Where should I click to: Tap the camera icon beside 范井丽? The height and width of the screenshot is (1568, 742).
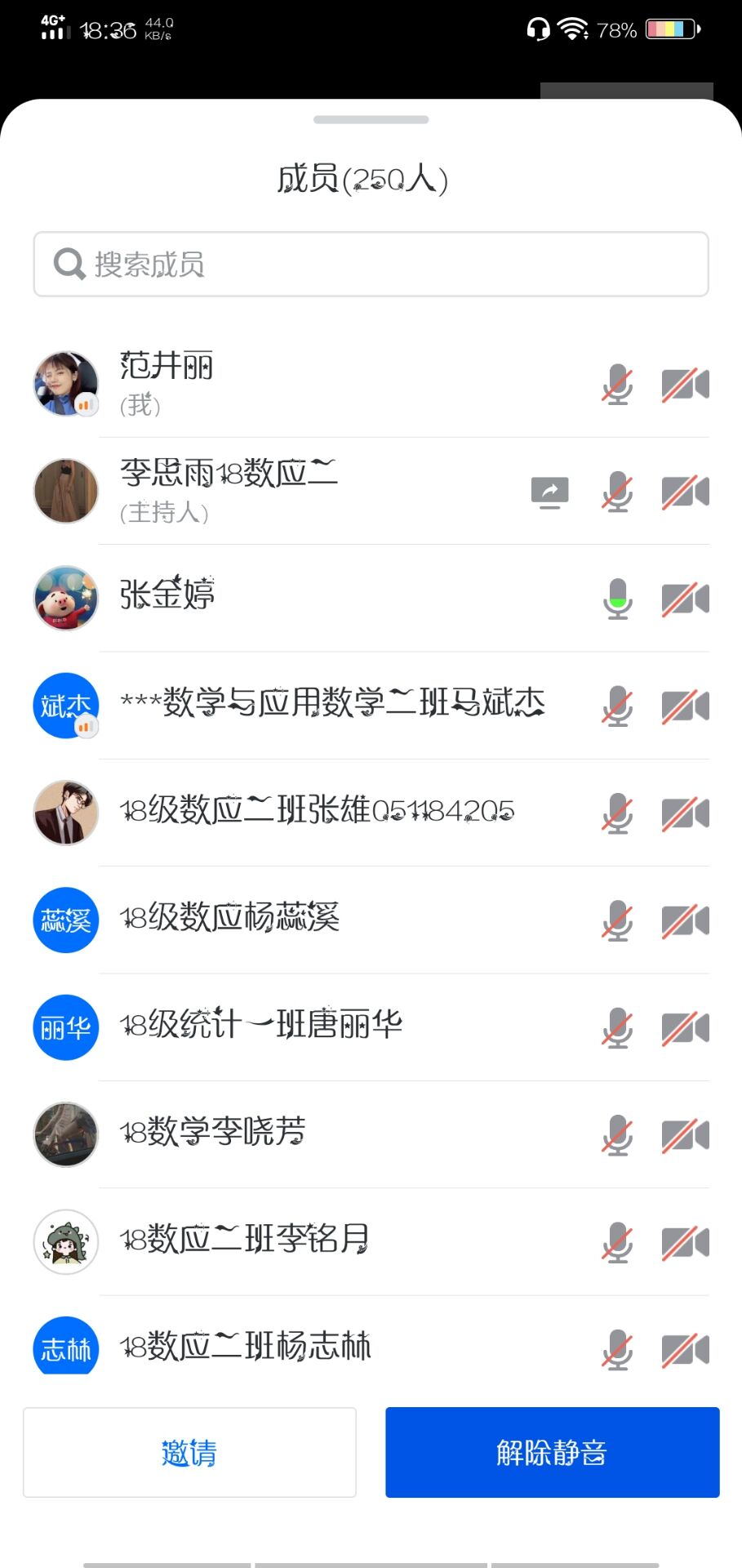pos(685,385)
